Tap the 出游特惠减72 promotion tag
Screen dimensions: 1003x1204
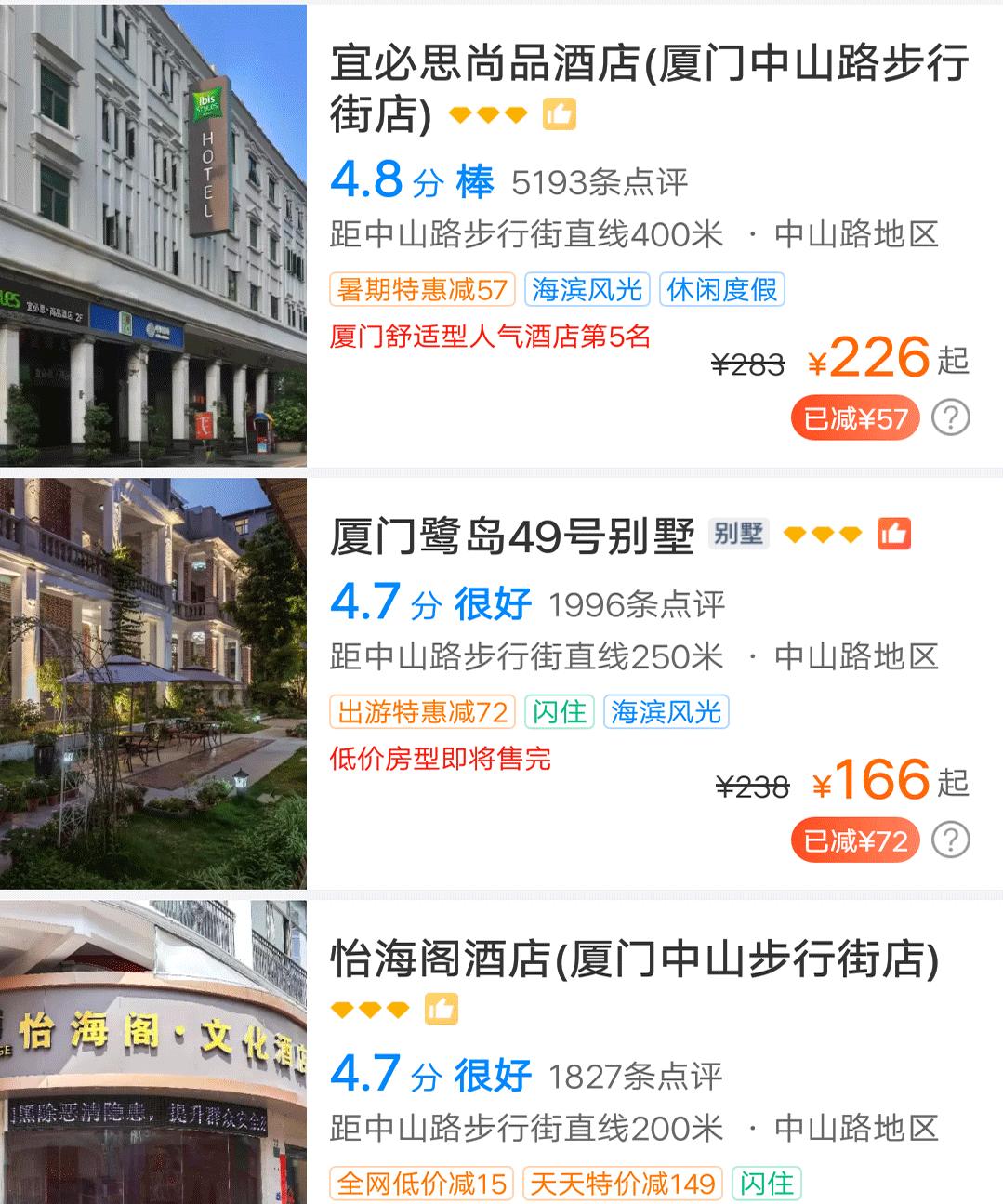421,712
